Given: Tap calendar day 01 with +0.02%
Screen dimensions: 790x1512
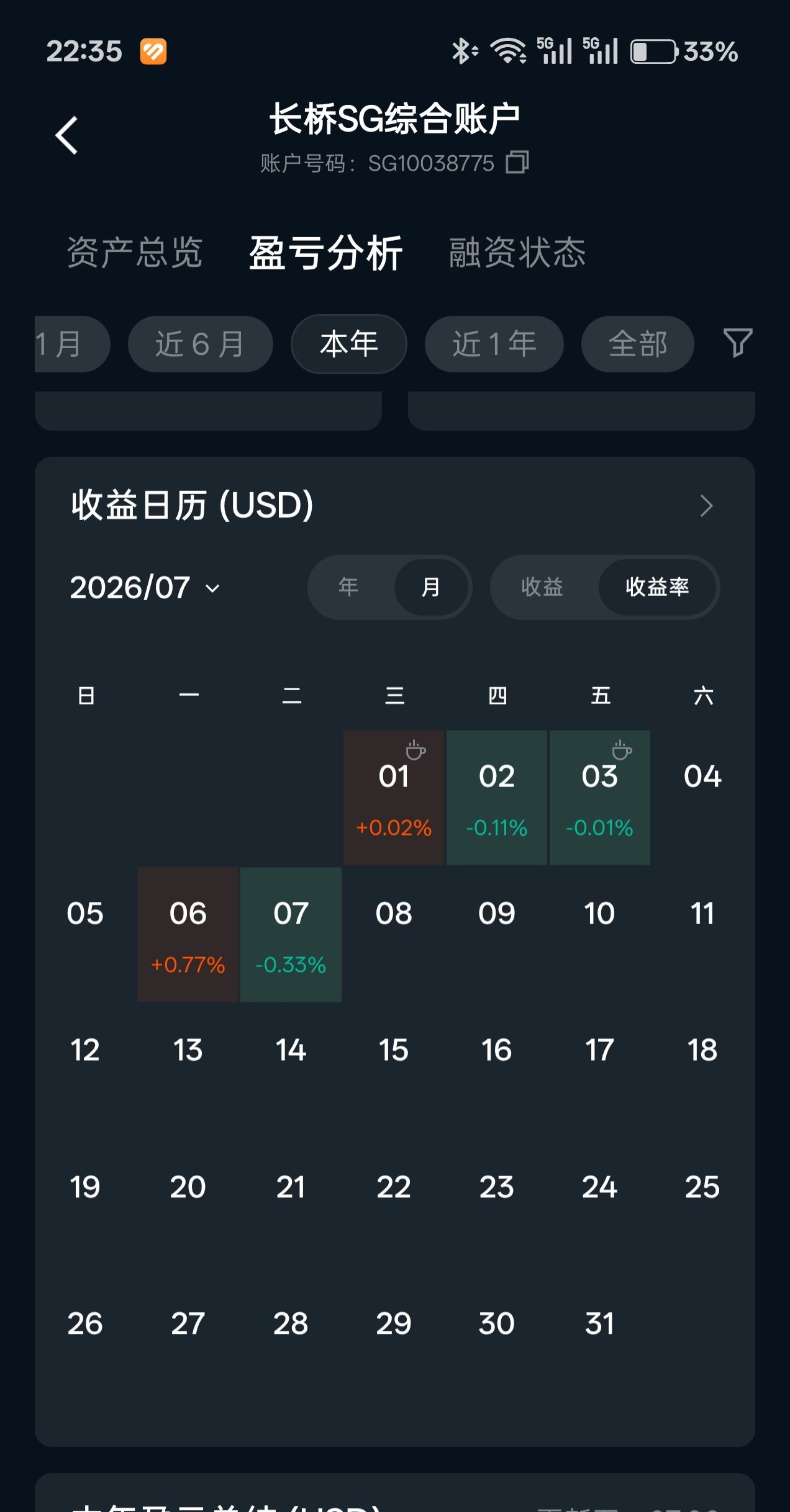Looking at the screenshot, I should tap(394, 798).
